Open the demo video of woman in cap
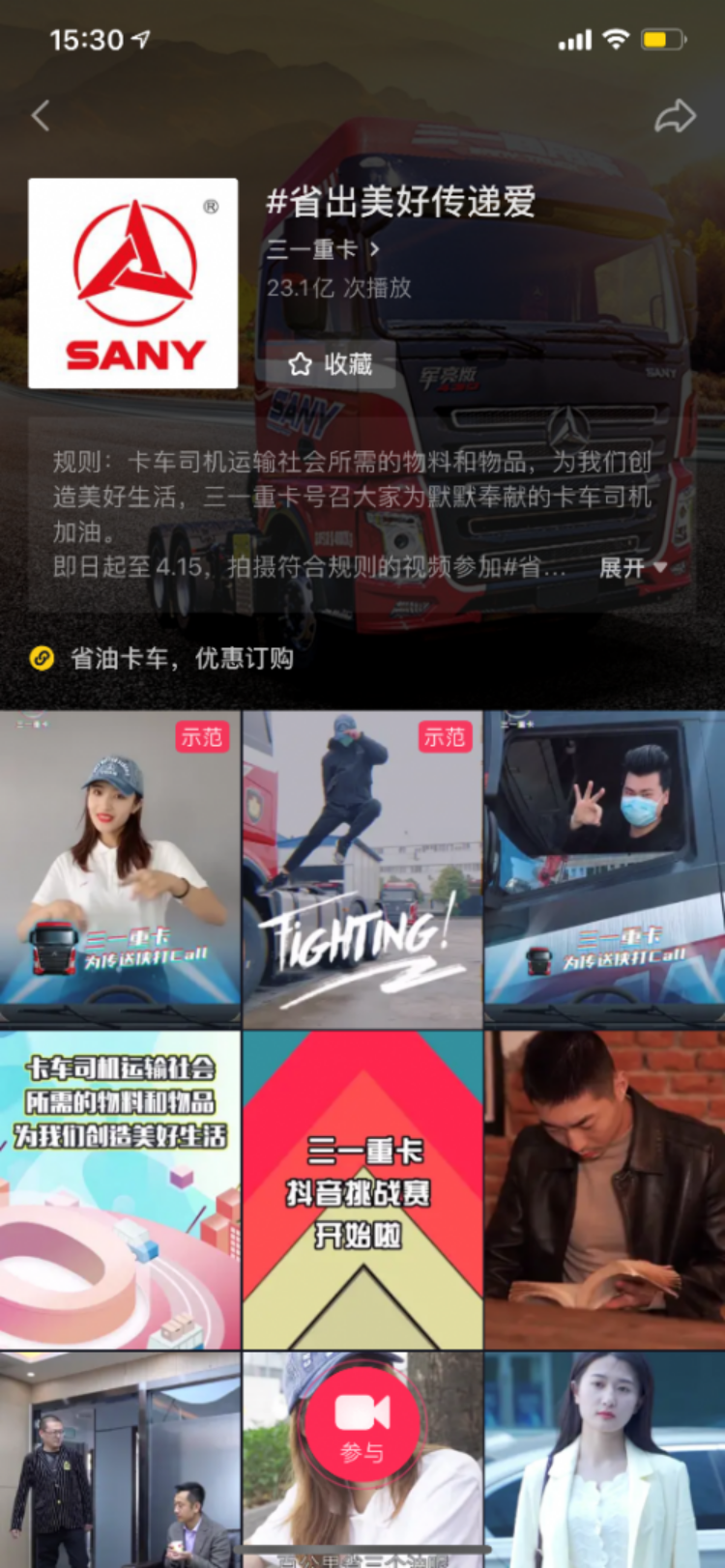Image resolution: width=725 pixels, height=1568 pixels. pos(120,870)
